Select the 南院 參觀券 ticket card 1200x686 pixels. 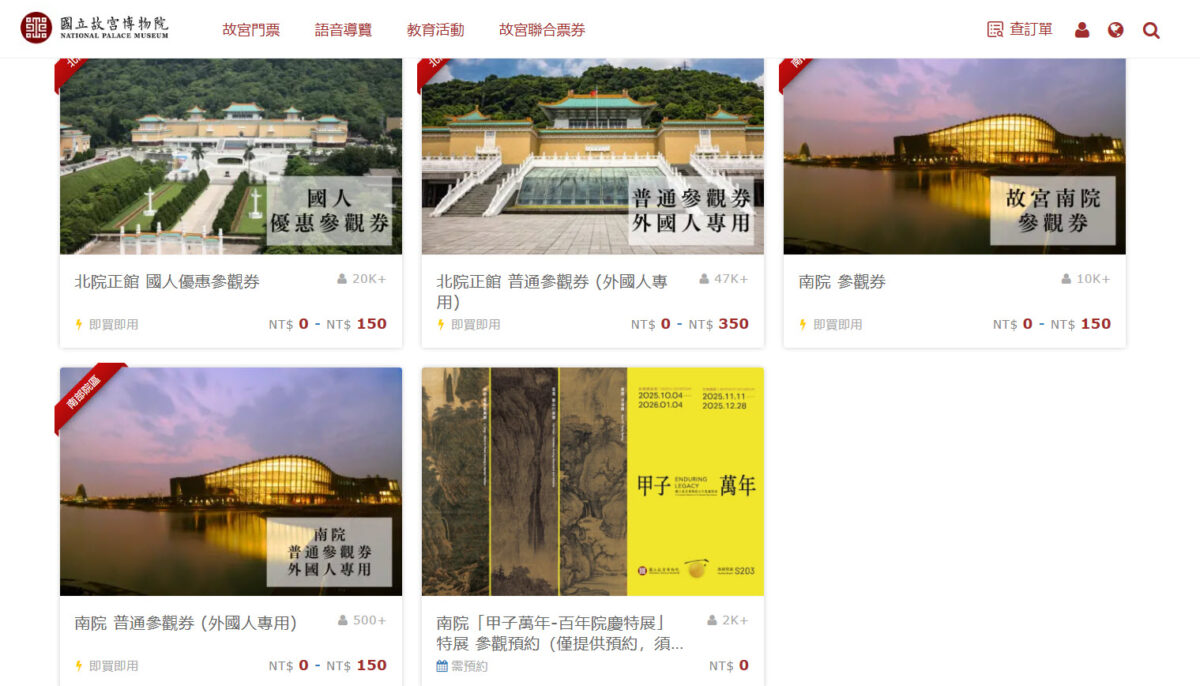coord(955,200)
